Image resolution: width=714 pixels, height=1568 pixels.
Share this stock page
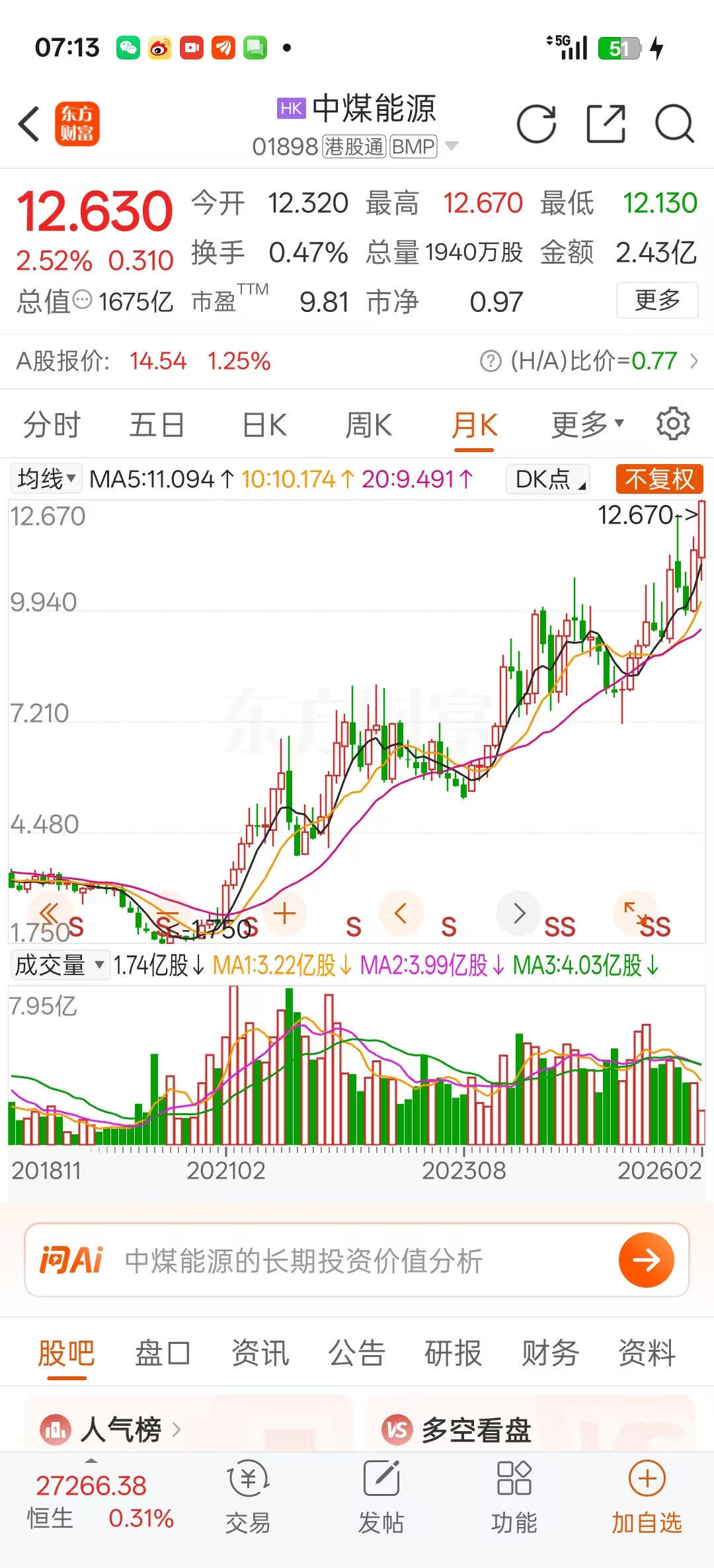coord(606,124)
